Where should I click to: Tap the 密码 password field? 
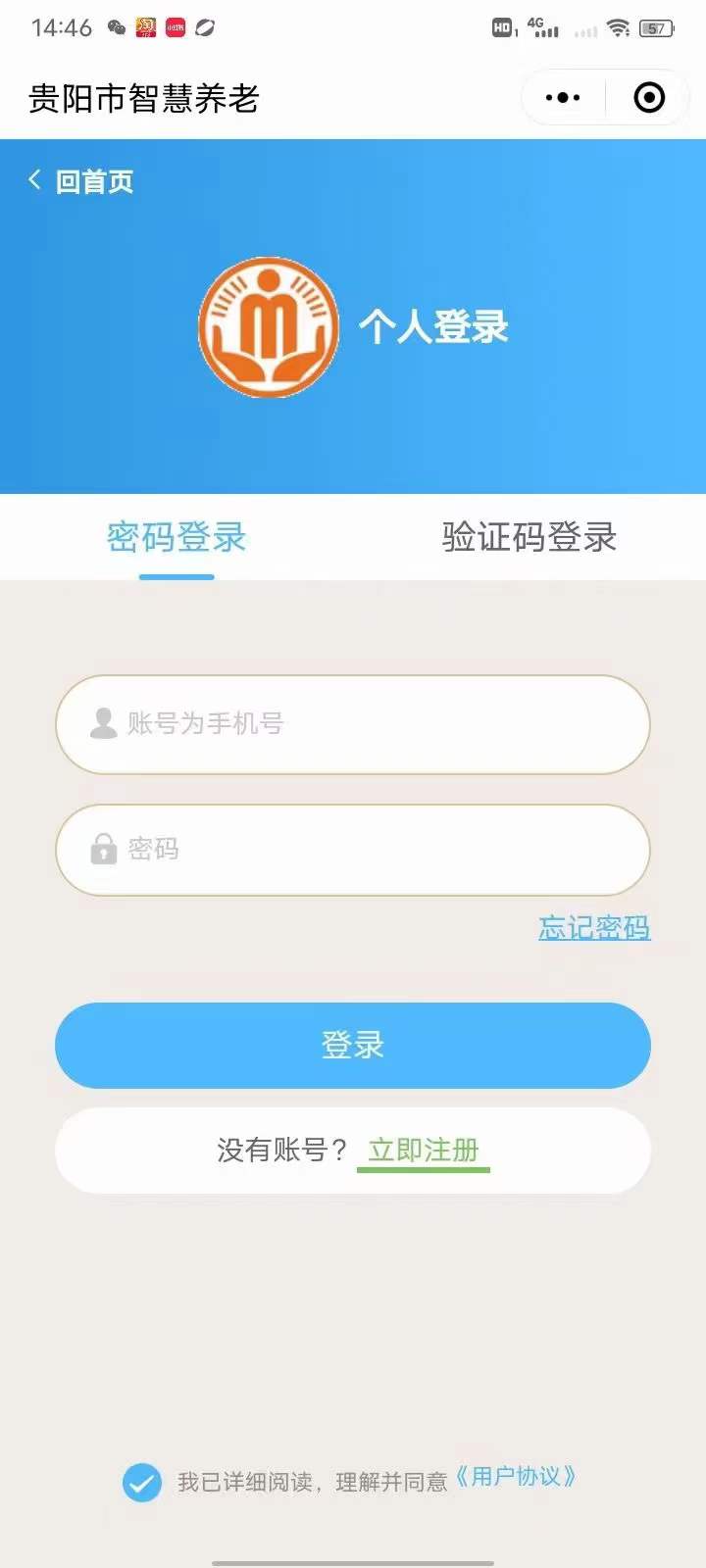pos(373,849)
